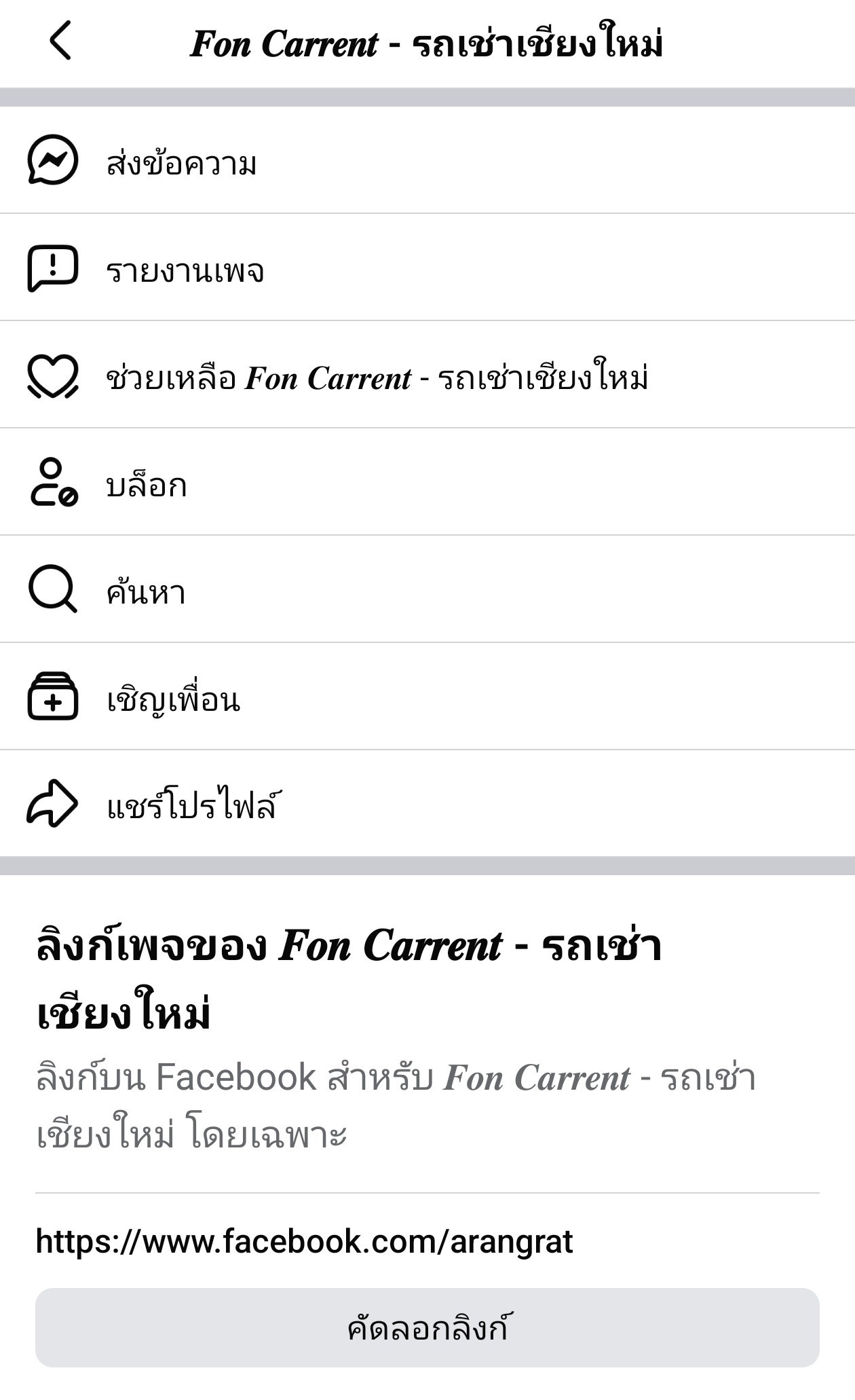Select the ส่งข้อความ menu entry
The width and height of the screenshot is (855, 1400).
[x=181, y=162]
